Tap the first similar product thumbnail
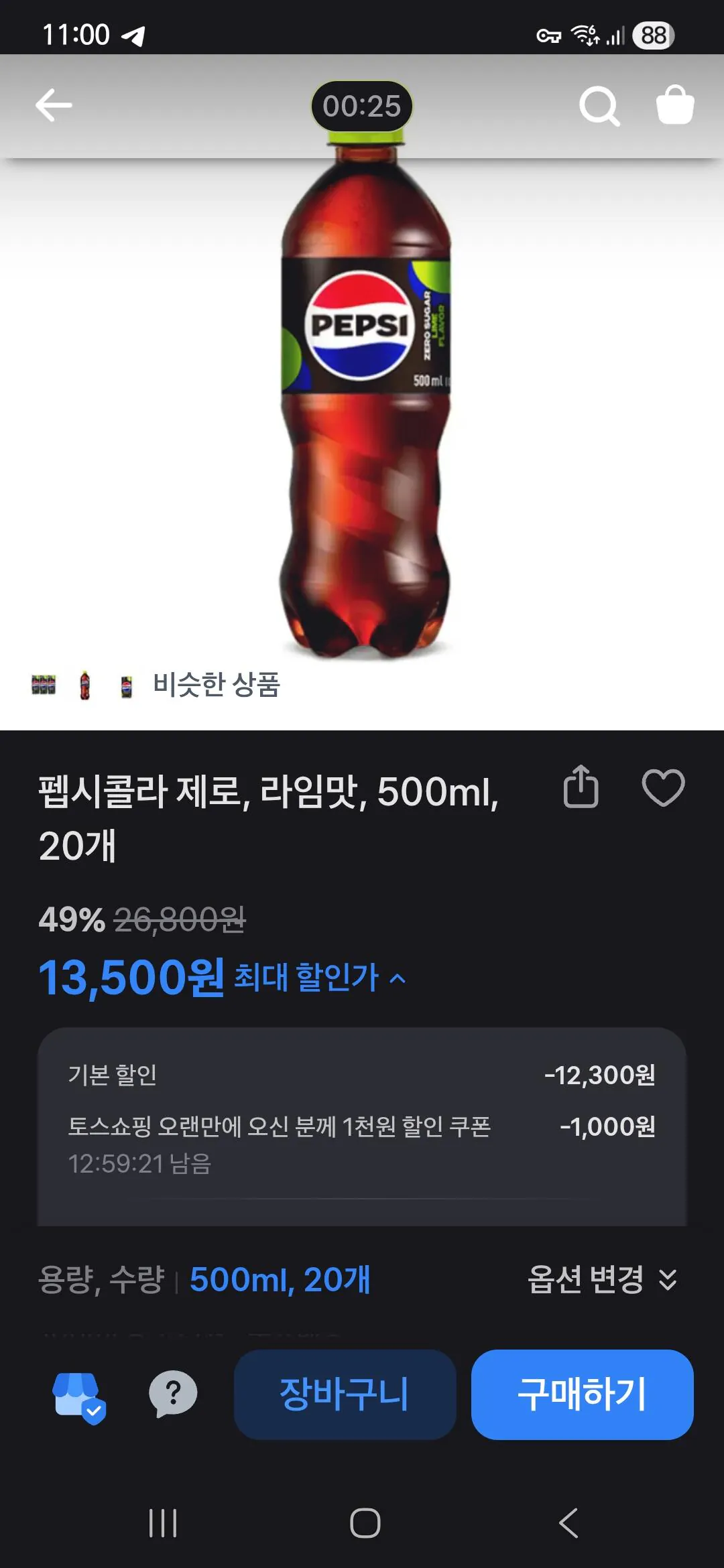The width and height of the screenshot is (724, 1568). [42, 683]
